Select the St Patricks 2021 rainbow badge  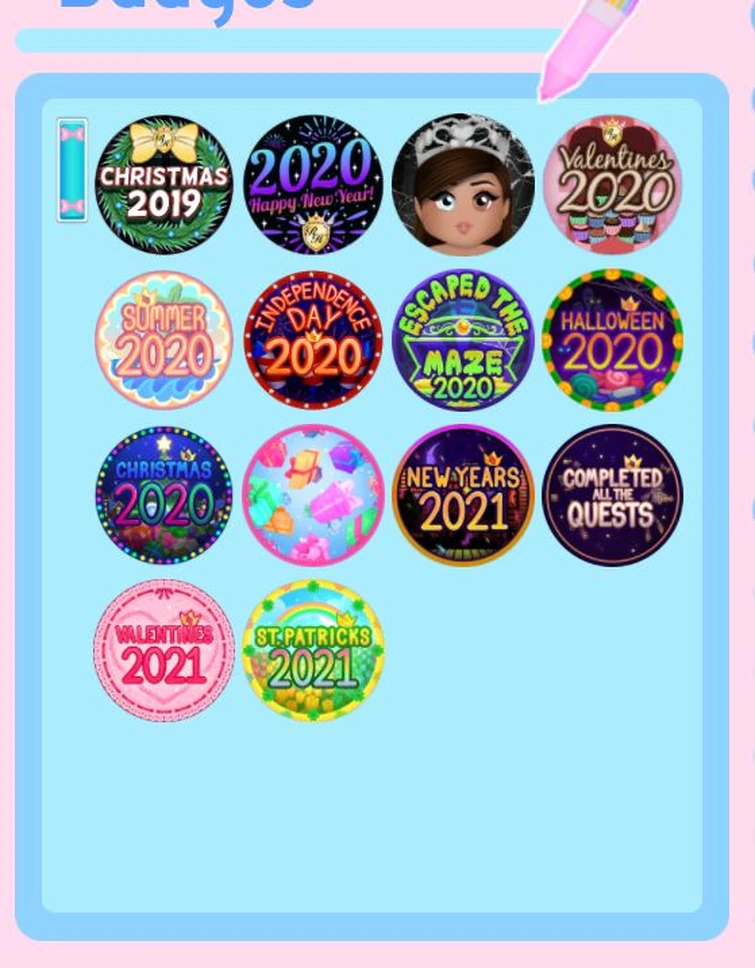[313, 648]
